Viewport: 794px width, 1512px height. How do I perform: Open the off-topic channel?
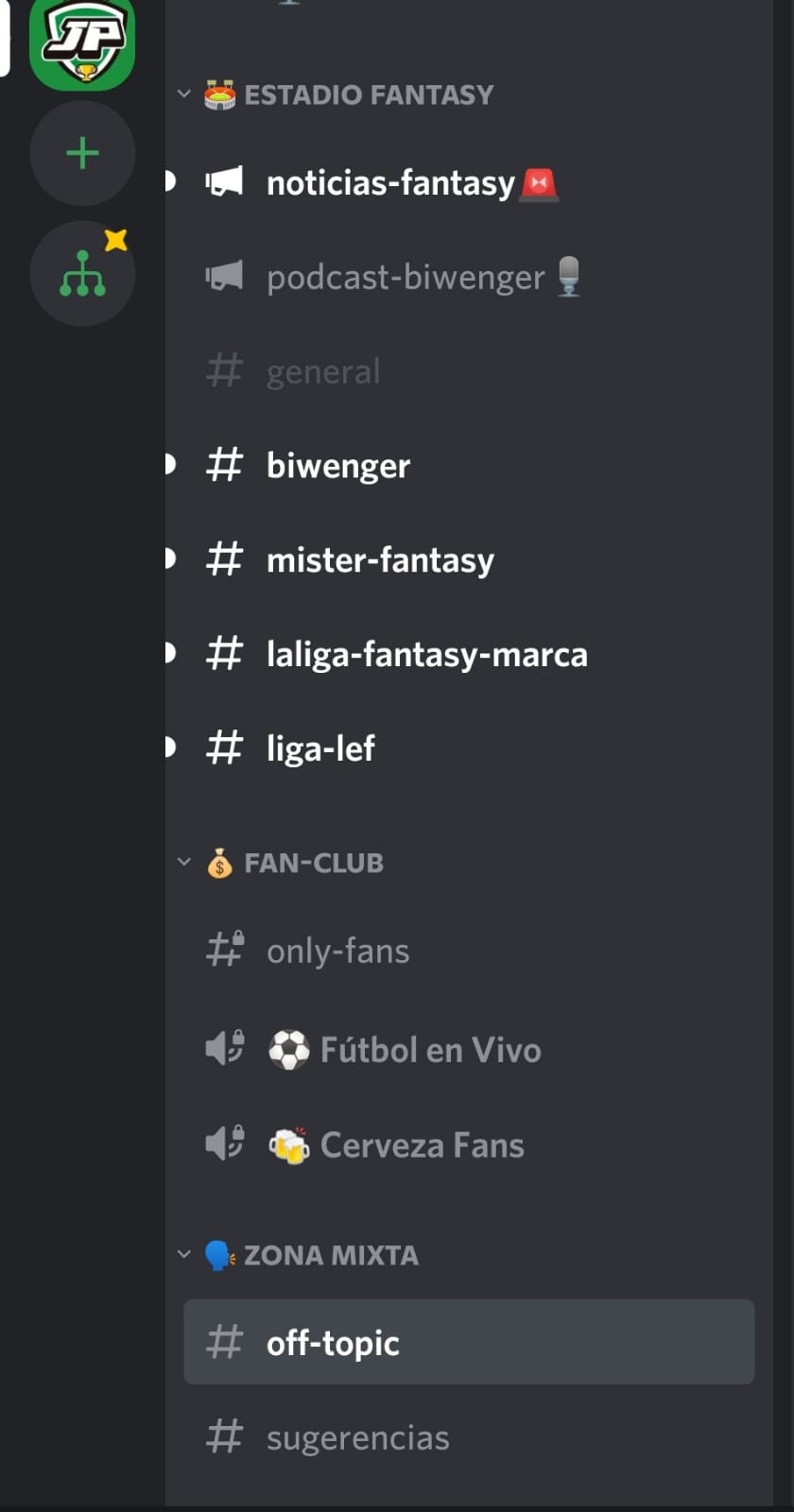469,1342
